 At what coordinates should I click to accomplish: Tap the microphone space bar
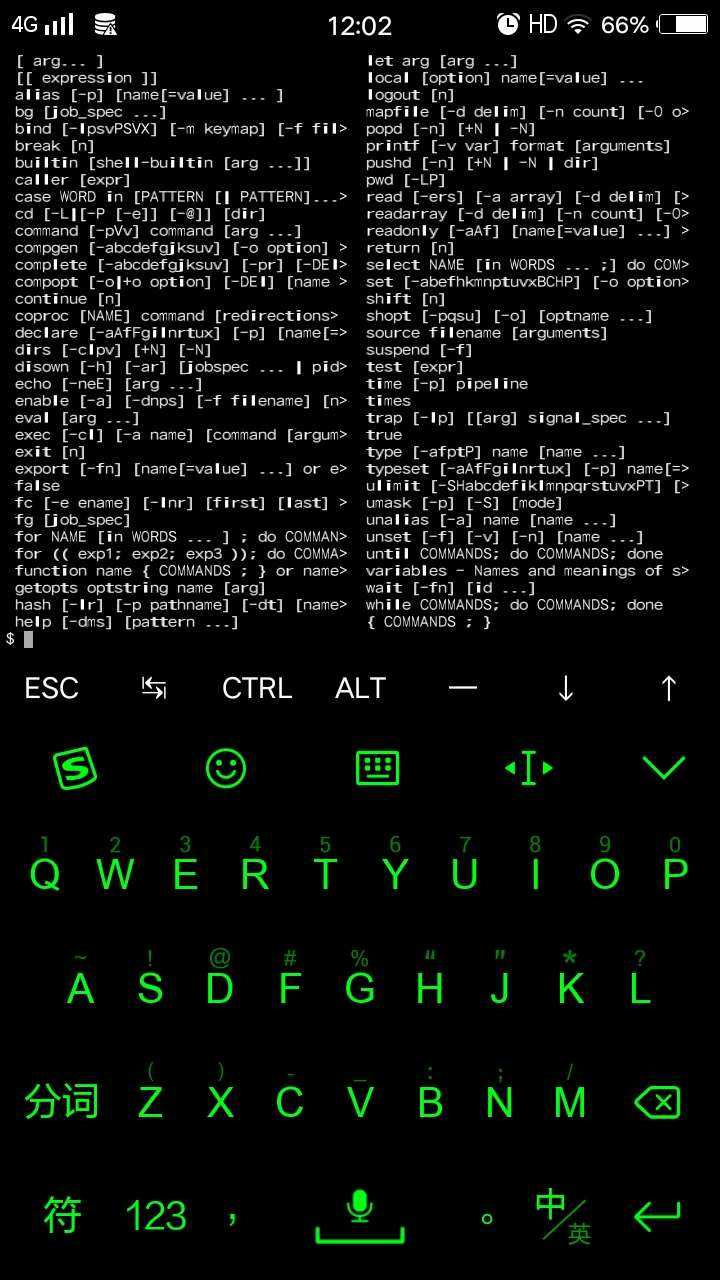[360, 1216]
